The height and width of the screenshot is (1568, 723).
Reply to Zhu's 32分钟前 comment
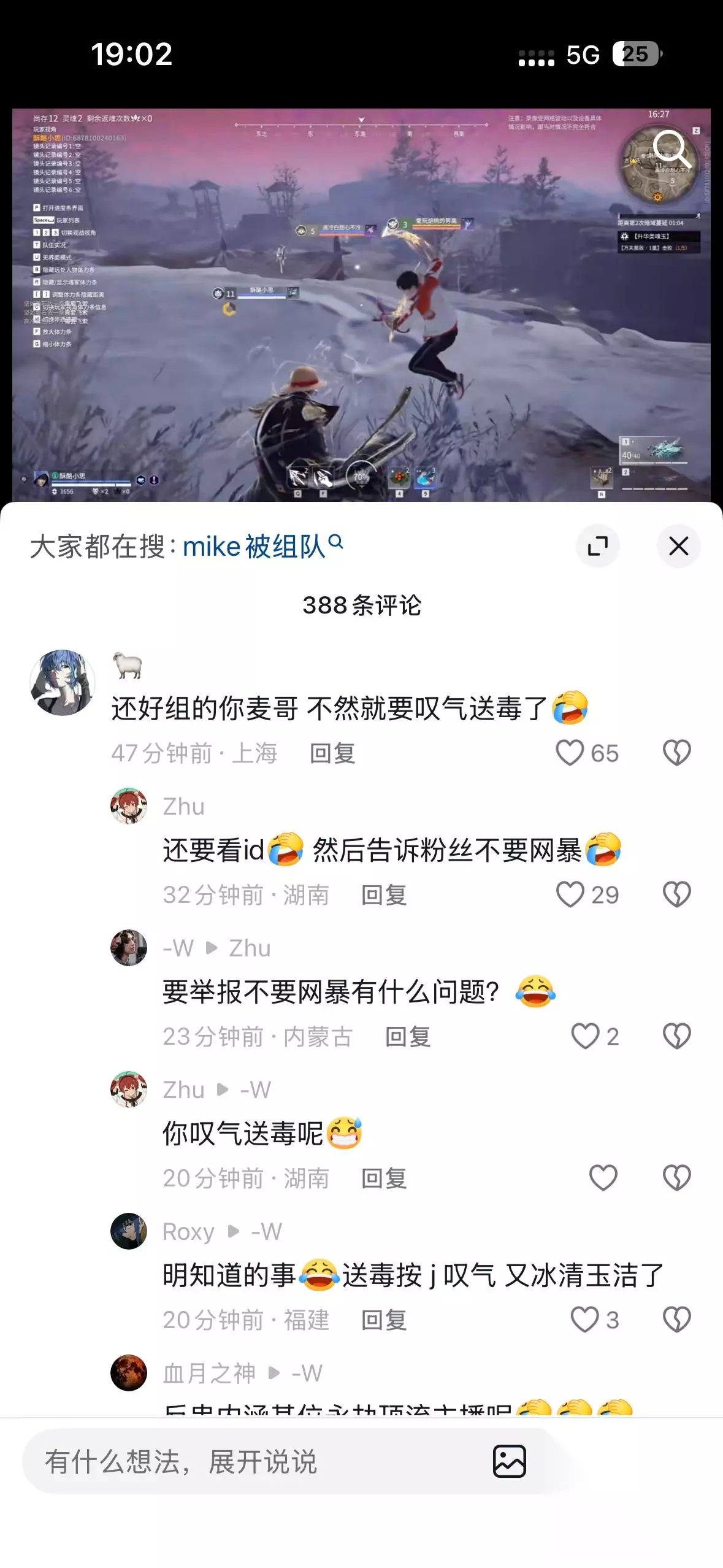(384, 895)
